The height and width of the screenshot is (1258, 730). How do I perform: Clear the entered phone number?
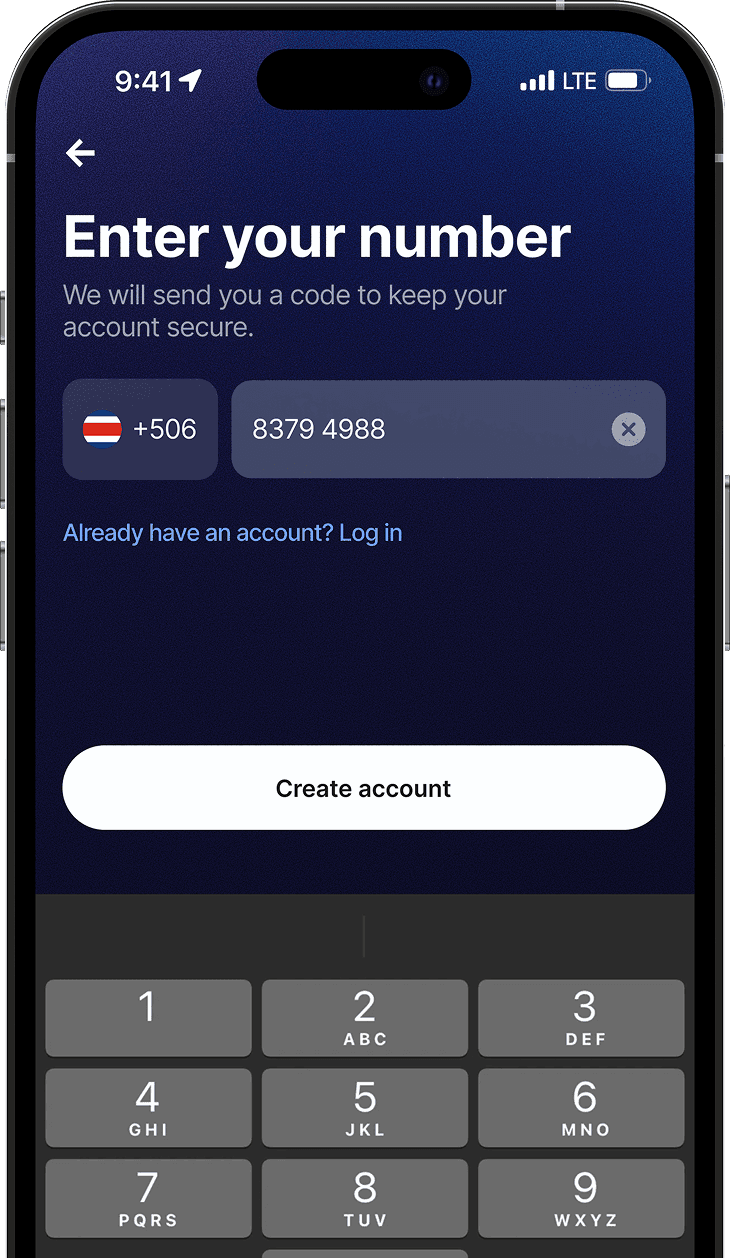click(628, 430)
